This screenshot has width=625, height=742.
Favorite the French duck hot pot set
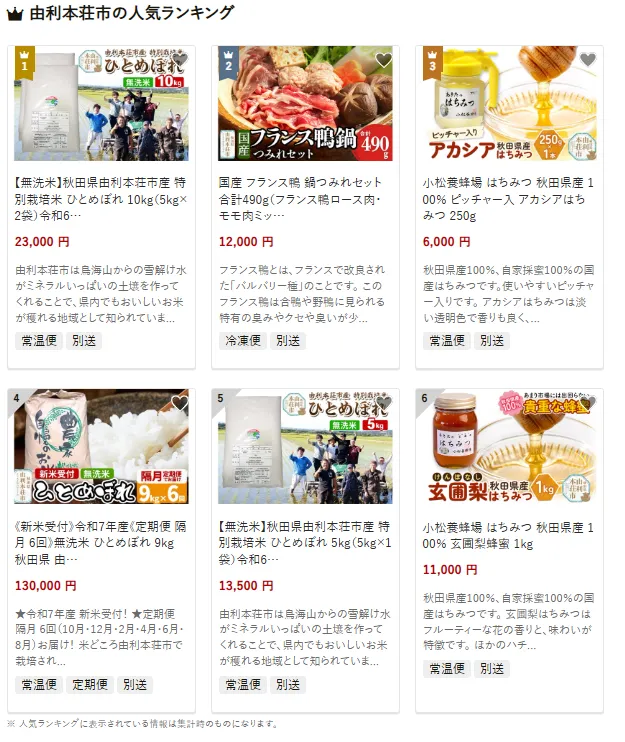[x=384, y=60]
